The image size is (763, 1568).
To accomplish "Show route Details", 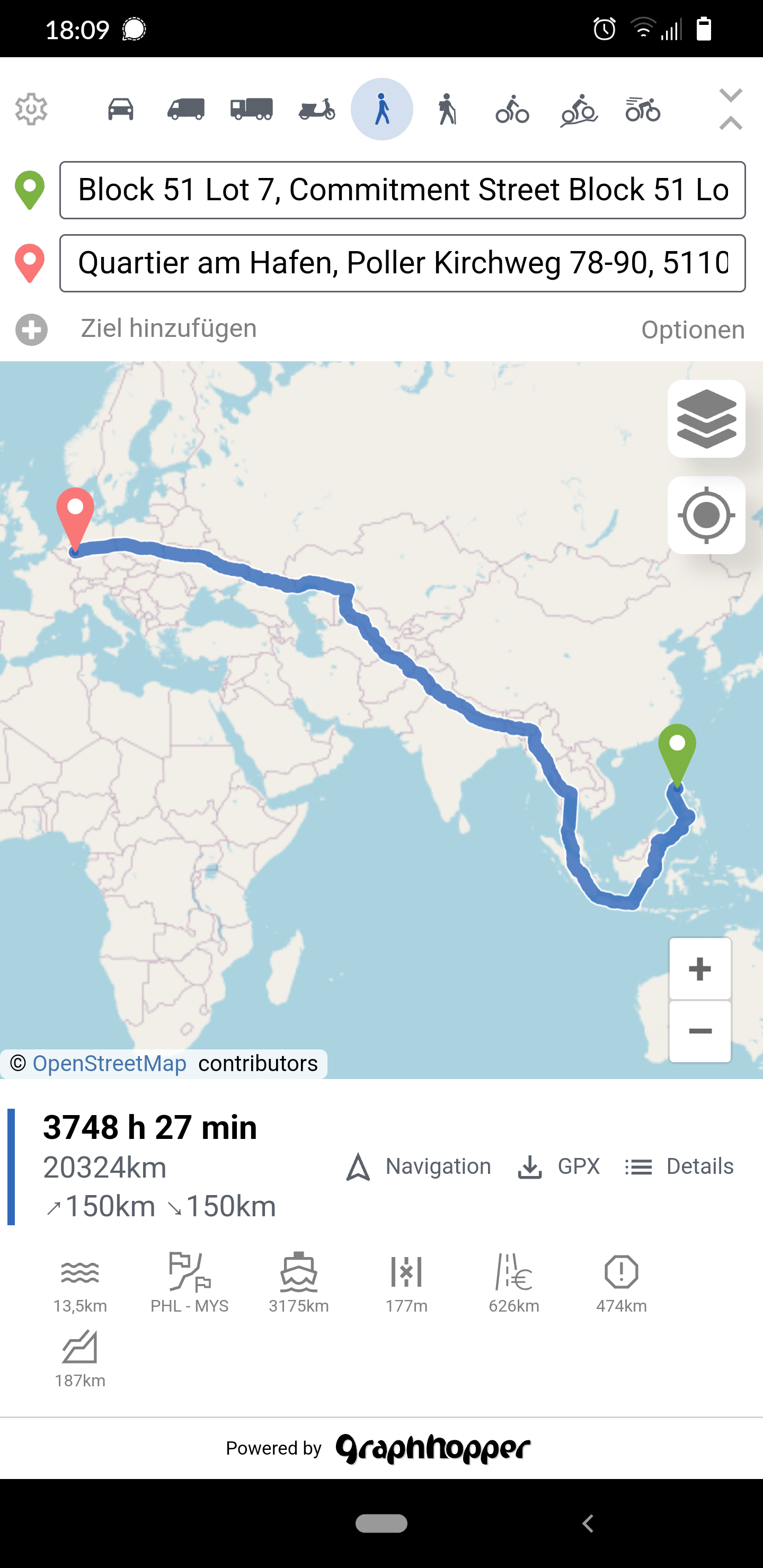I will tap(679, 1166).
